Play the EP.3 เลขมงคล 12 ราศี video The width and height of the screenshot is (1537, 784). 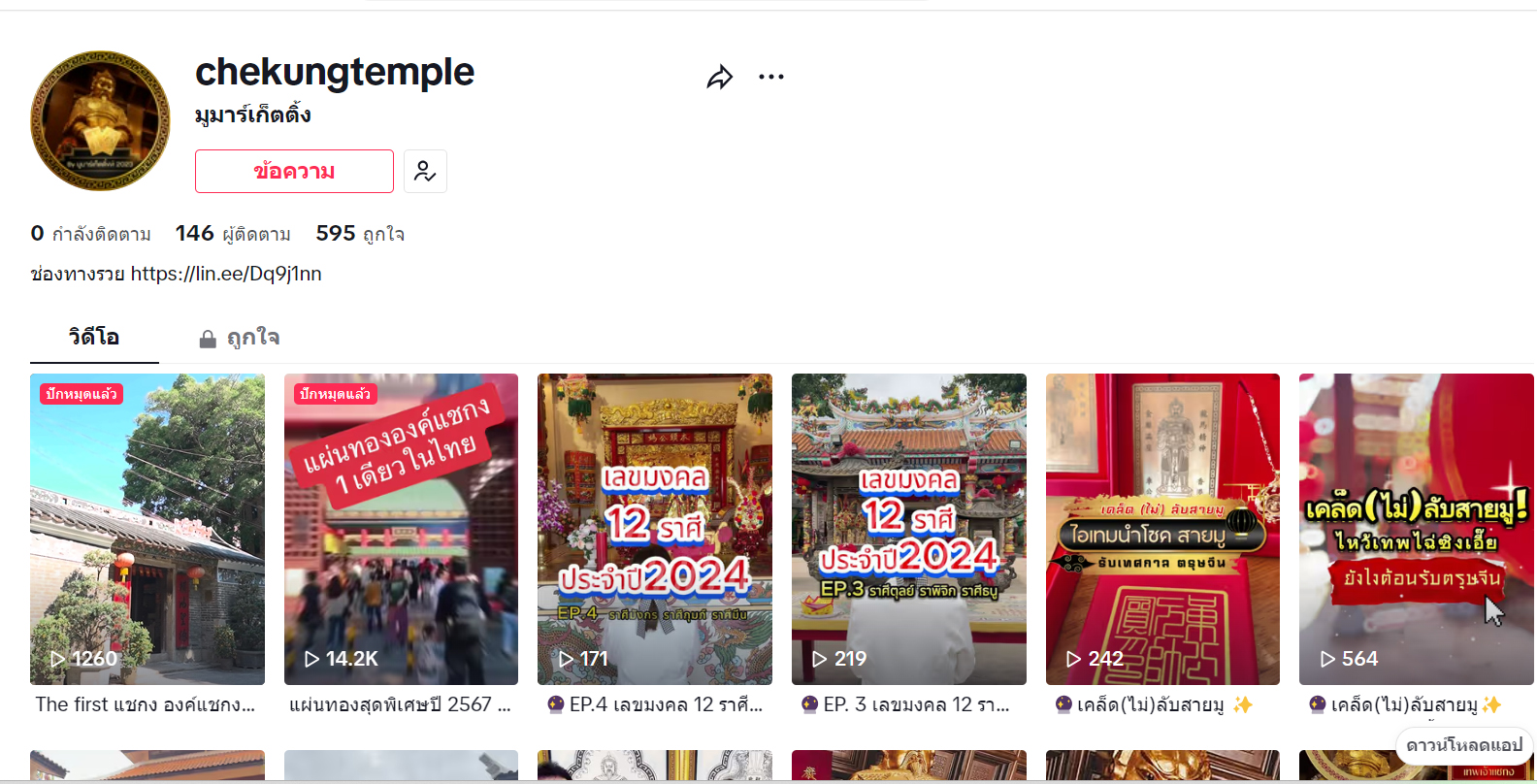[909, 529]
